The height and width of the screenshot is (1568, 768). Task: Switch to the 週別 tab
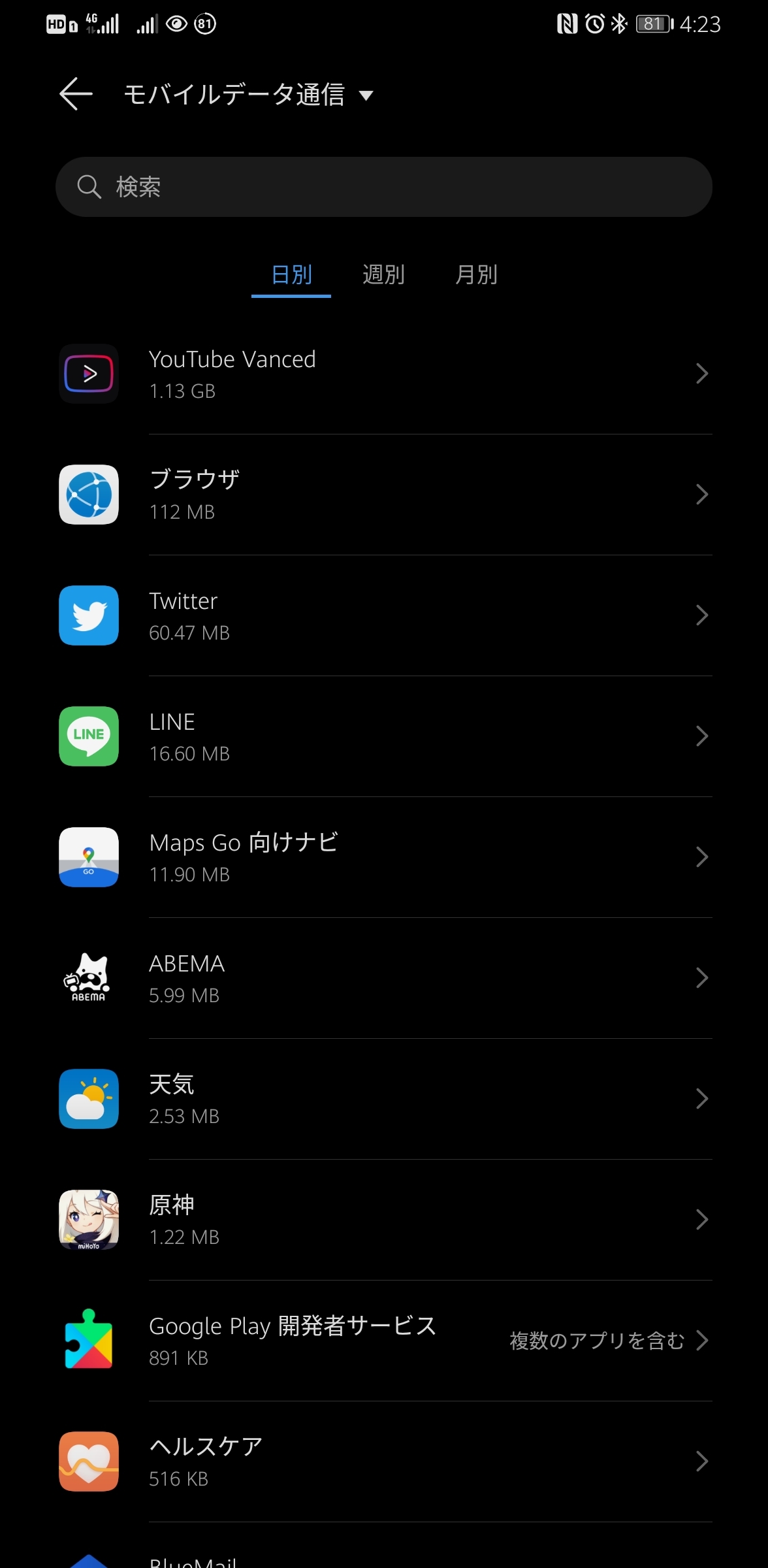[x=383, y=275]
